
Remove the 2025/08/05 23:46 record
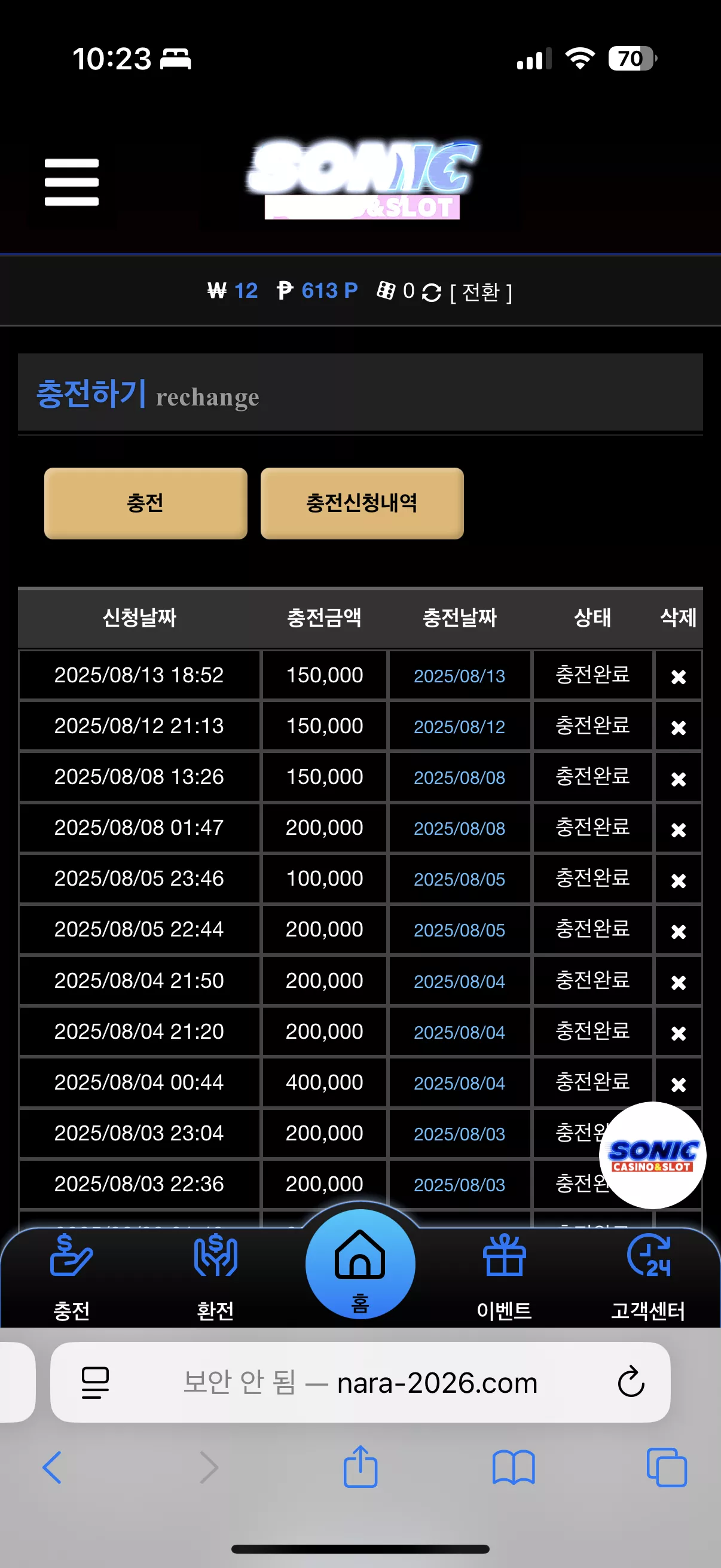pyautogui.click(x=679, y=880)
